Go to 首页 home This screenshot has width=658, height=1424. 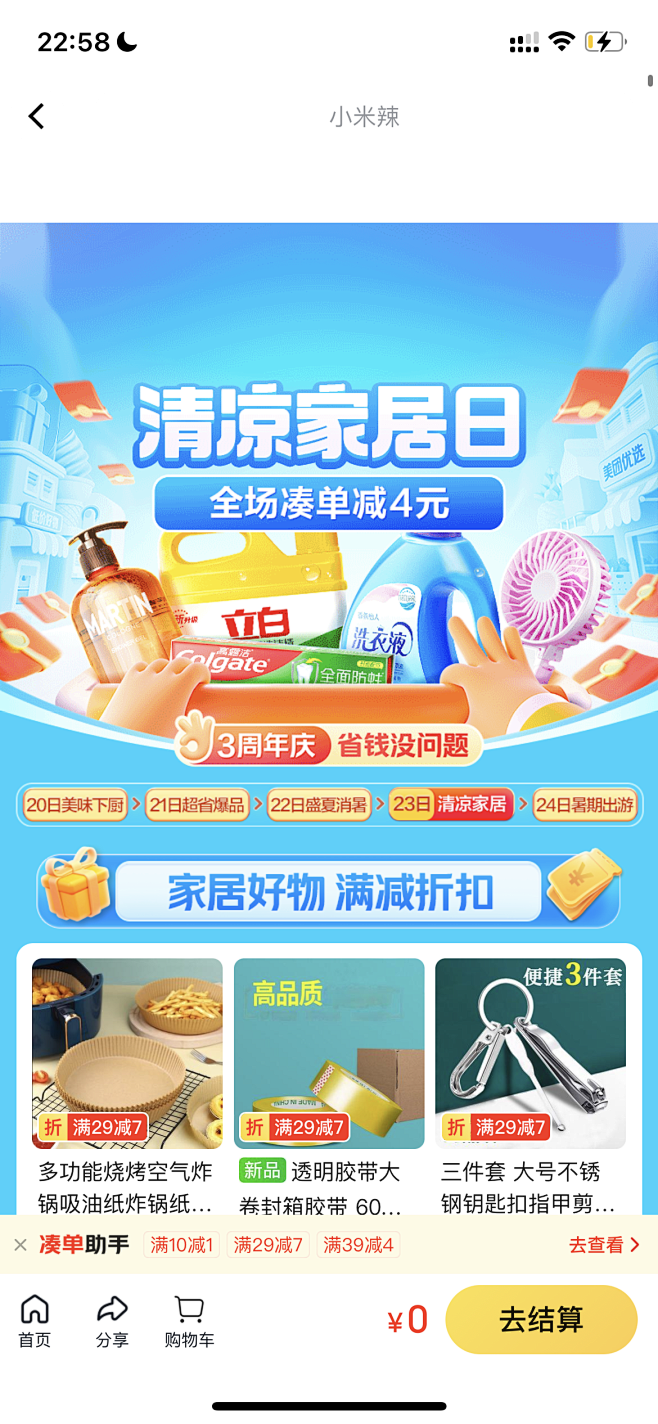pos(35,1321)
